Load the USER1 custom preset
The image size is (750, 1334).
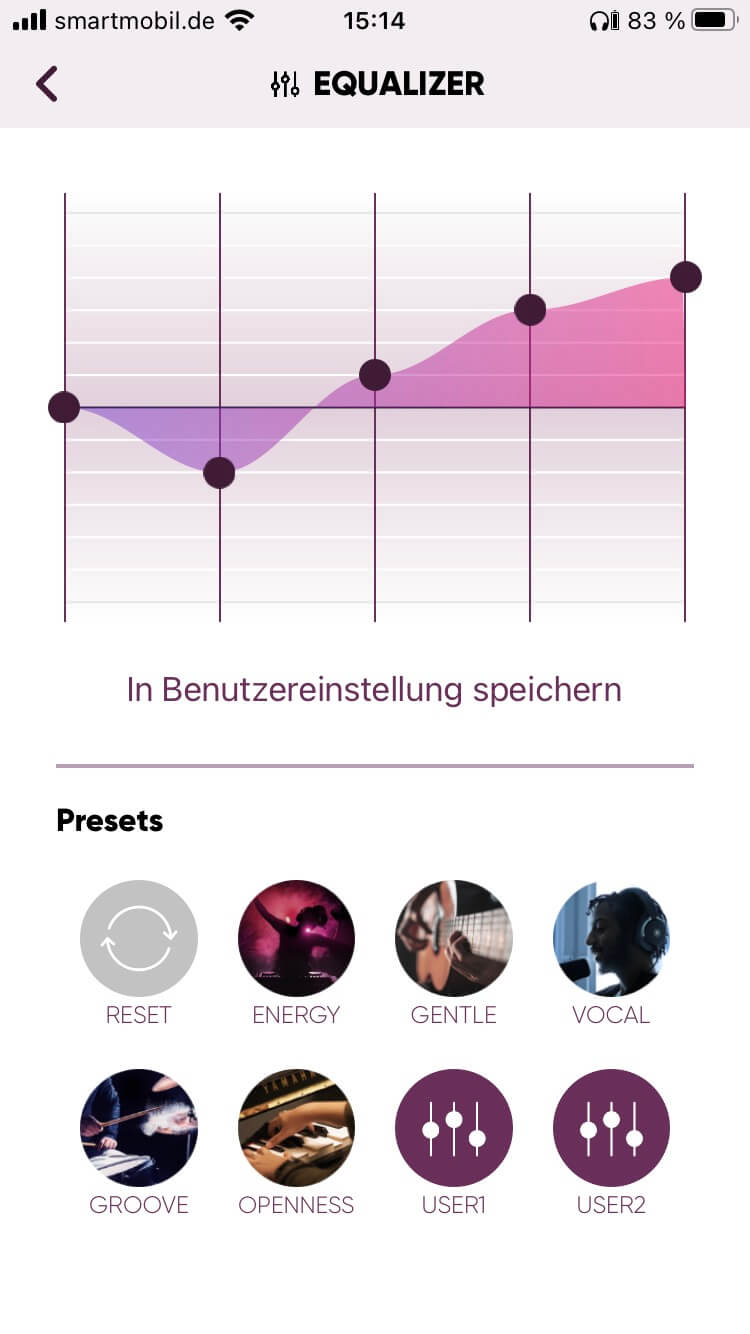(x=453, y=1128)
